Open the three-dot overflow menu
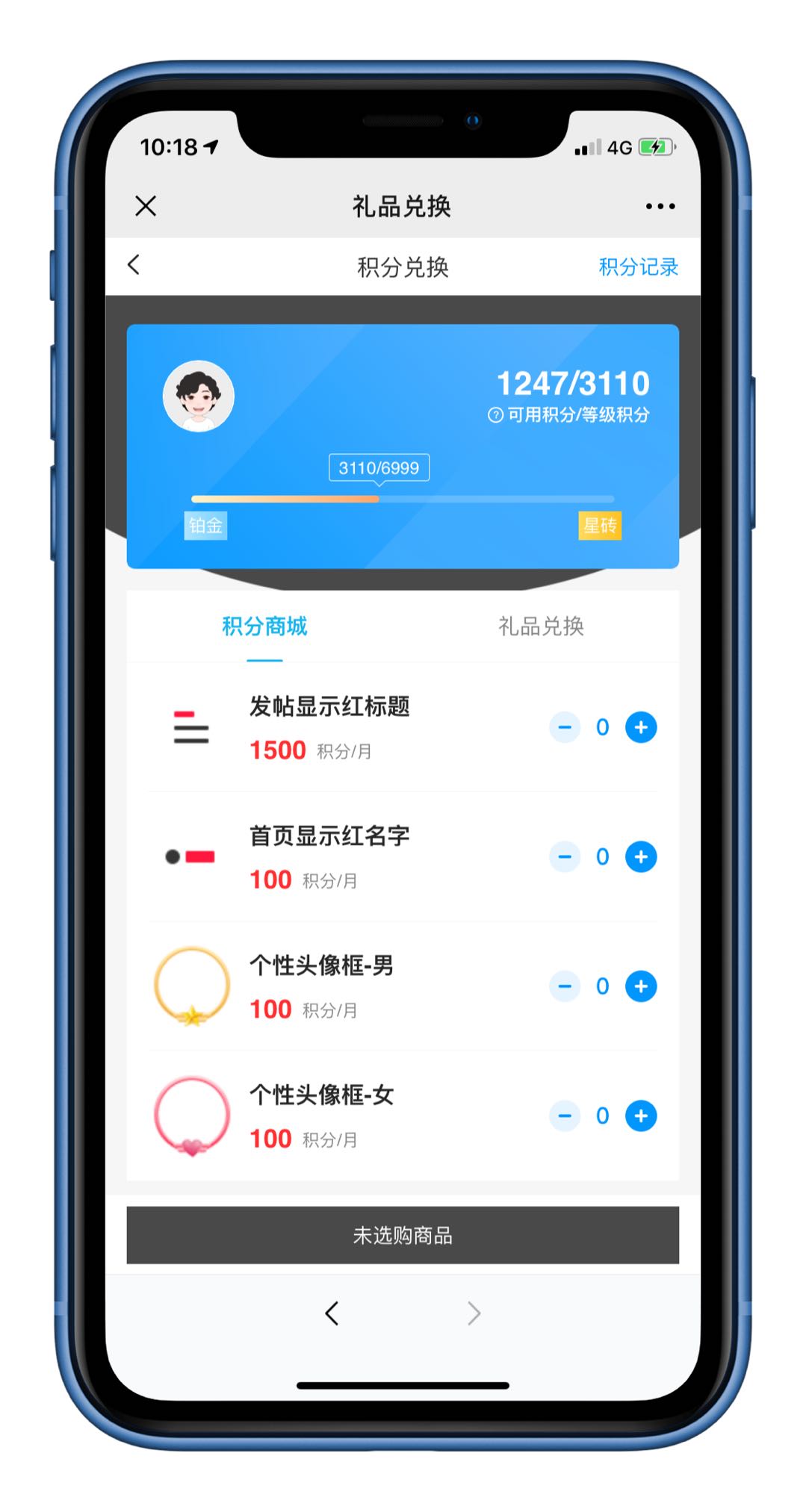806x1512 pixels. (660, 206)
